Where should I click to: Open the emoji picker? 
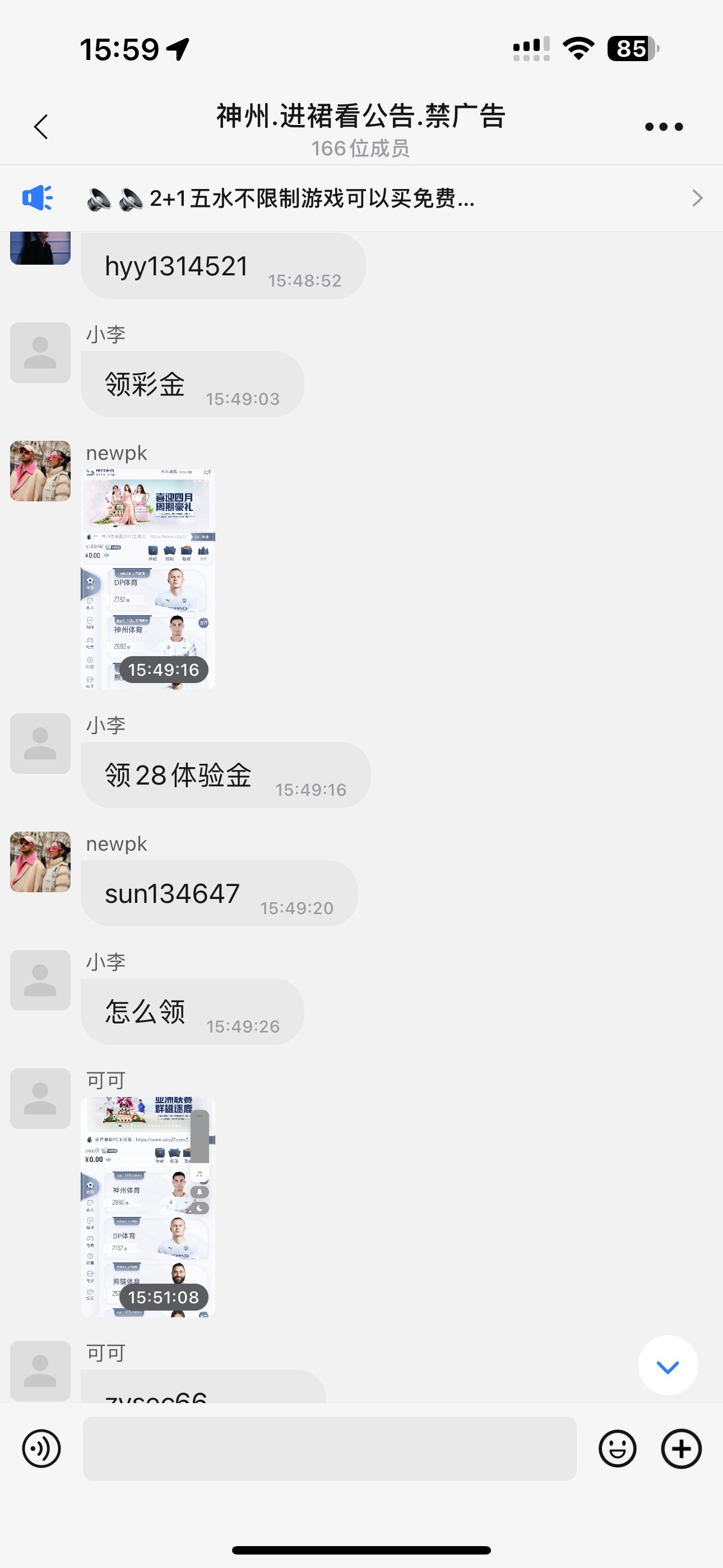[x=617, y=1449]
